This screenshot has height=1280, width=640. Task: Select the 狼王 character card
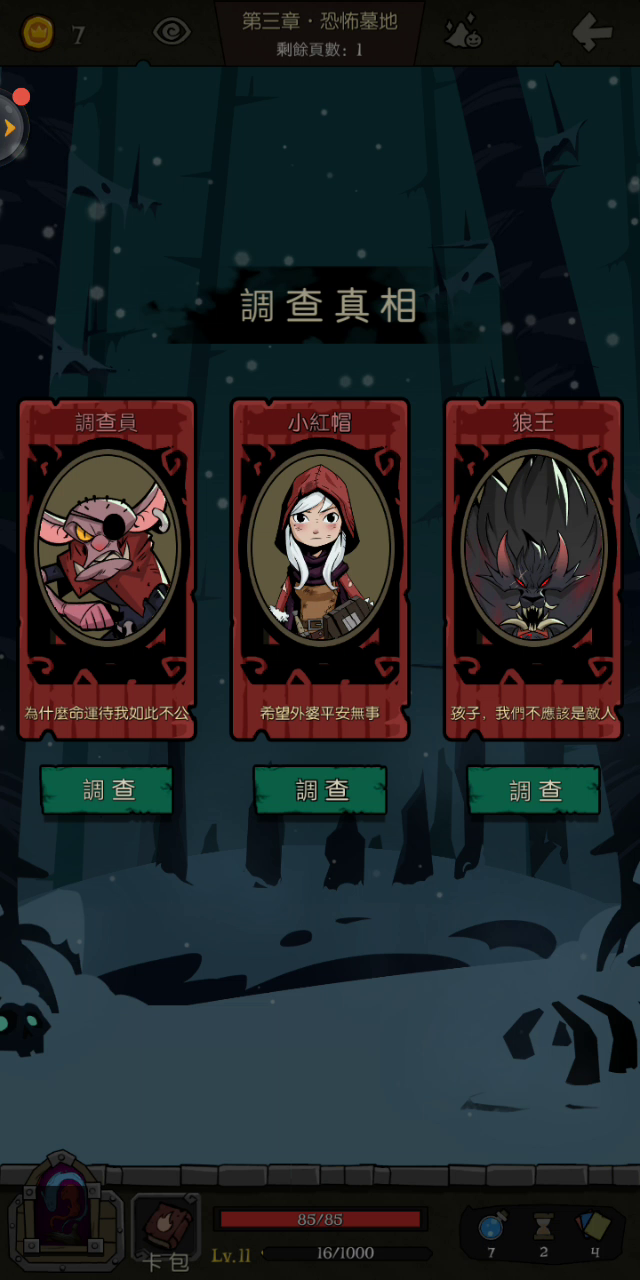533,570
